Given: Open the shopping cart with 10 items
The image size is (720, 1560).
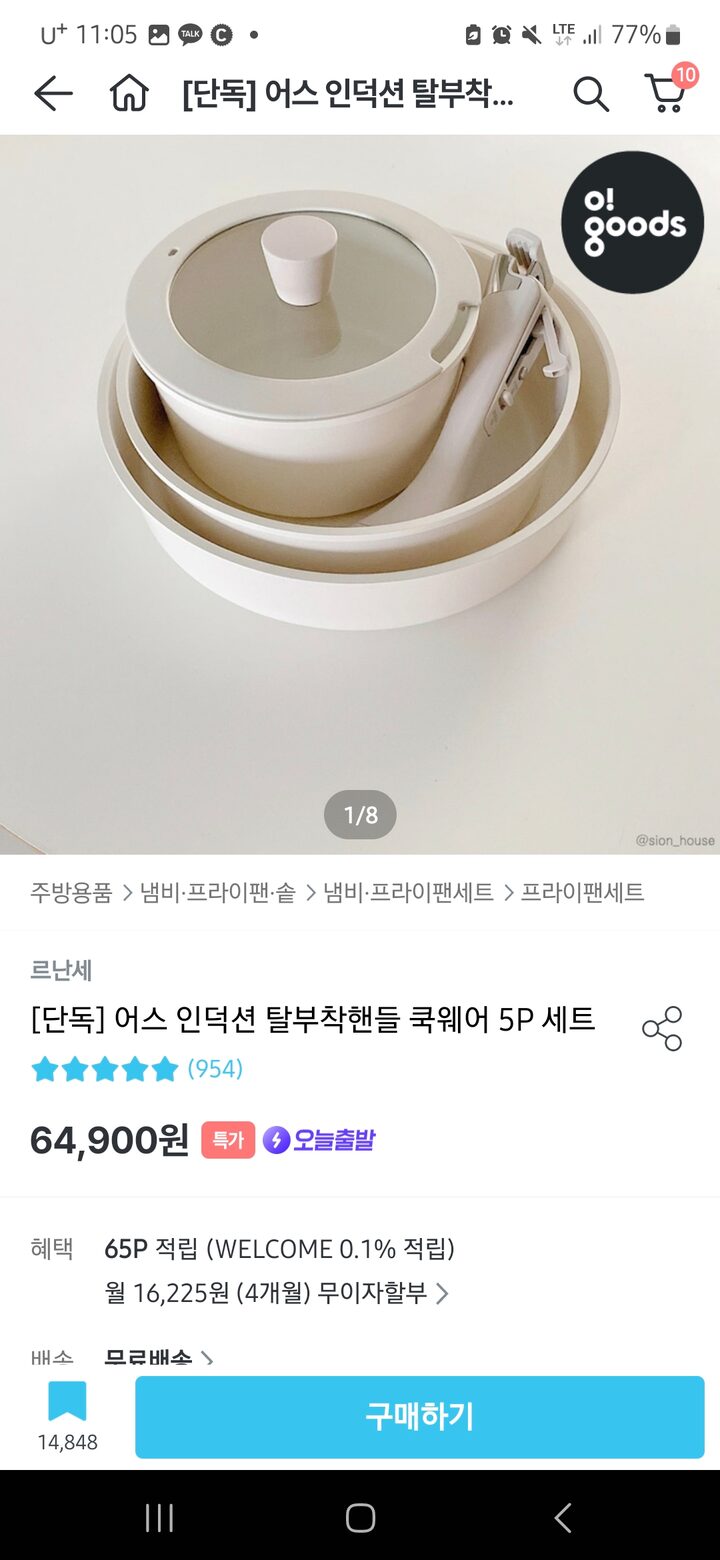Looking at the screenshot, I should (x=665, y=94).
